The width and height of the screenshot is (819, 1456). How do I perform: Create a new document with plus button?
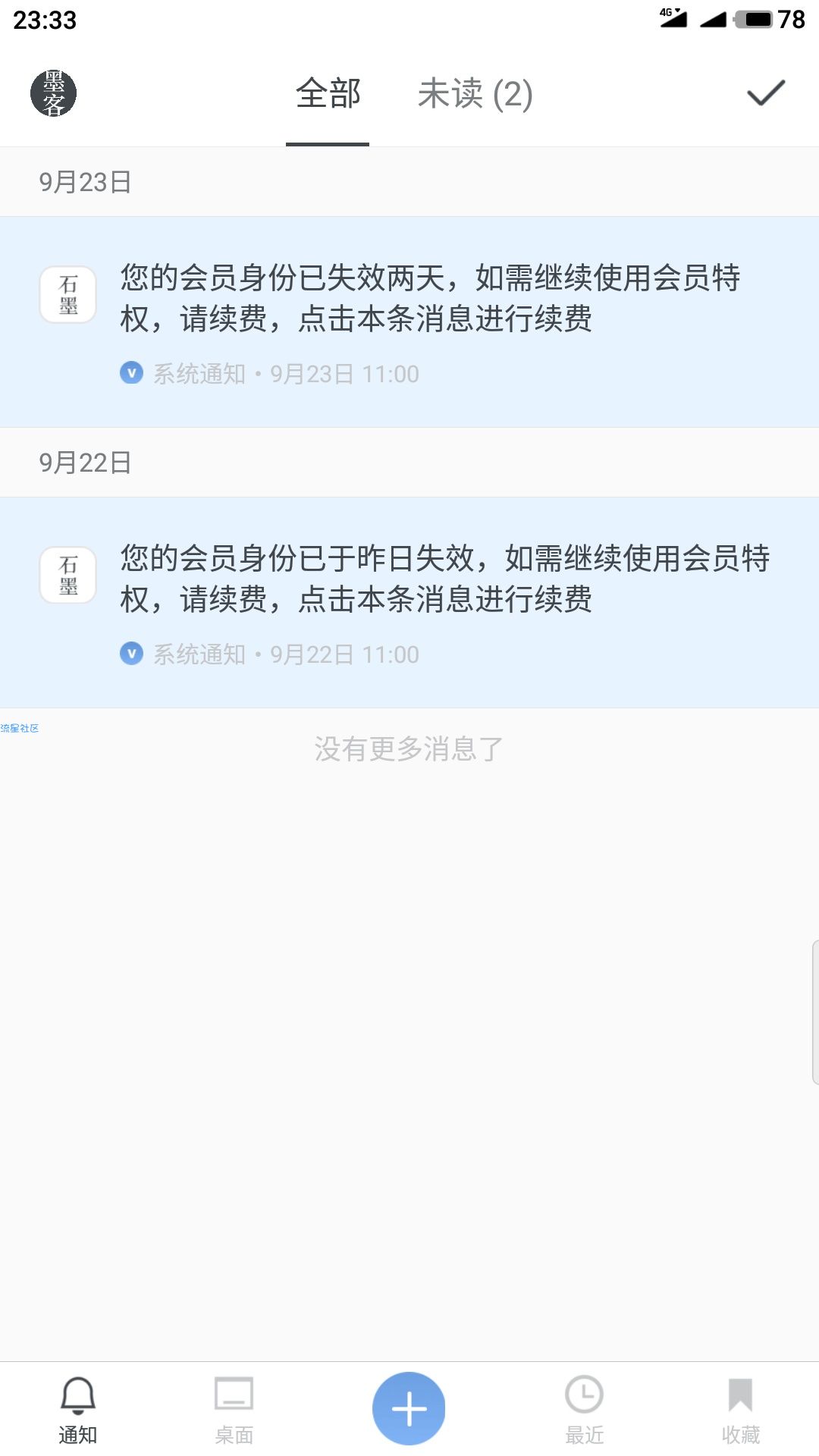pyautogui.click(x=409, y=1408)
